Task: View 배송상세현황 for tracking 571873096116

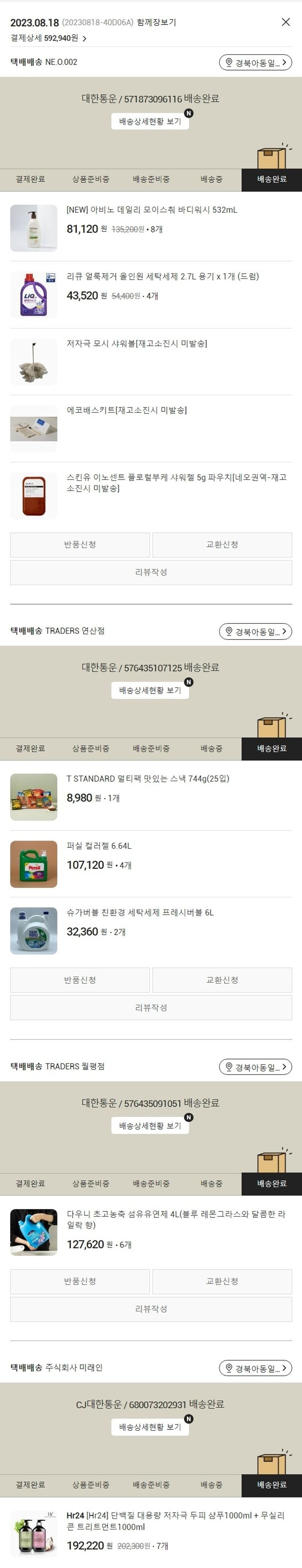Action: point(150,121)
